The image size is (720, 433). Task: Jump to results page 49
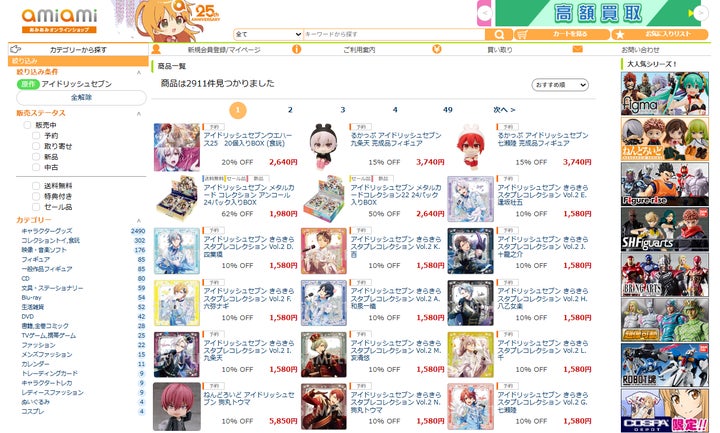pos(448,110)
